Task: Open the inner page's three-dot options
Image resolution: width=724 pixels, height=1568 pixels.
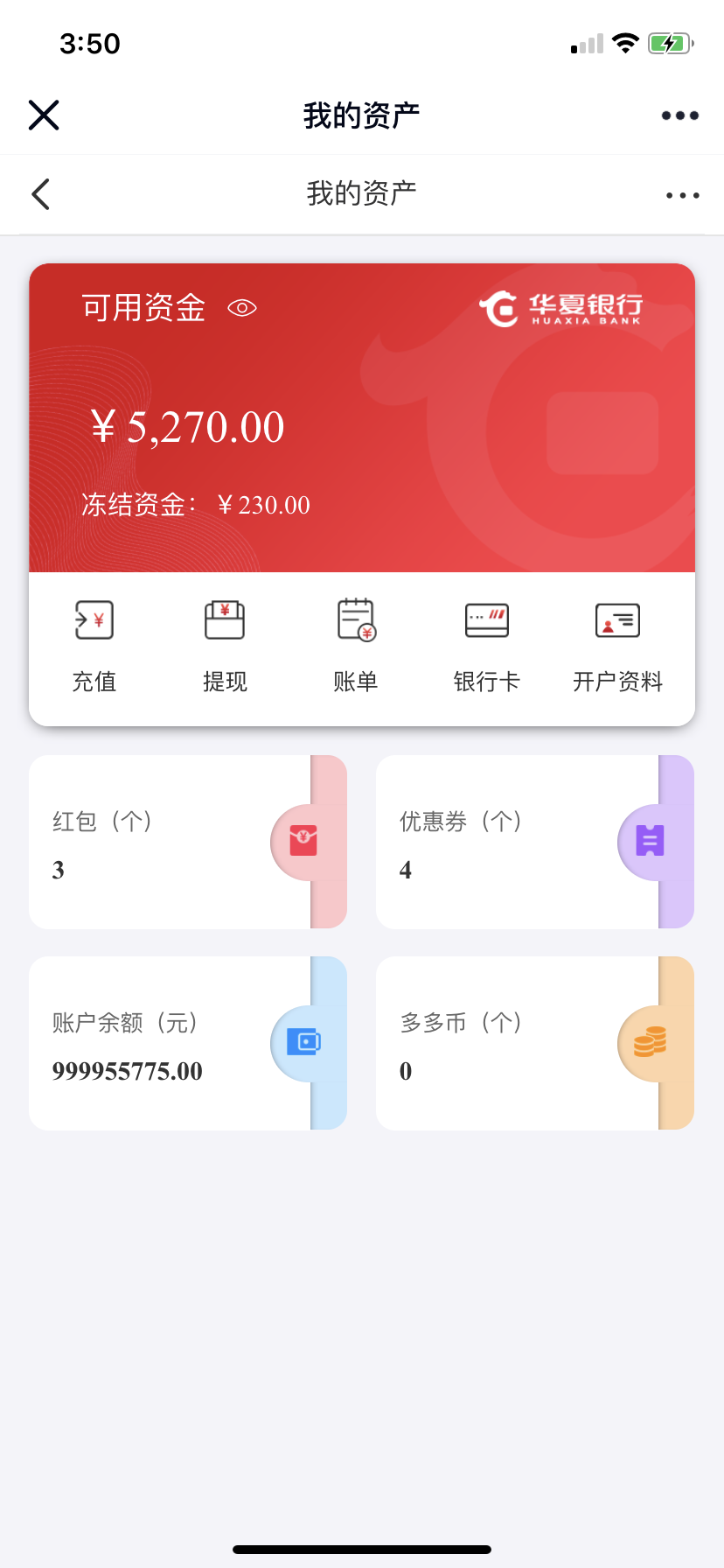Action: [682, 195]
